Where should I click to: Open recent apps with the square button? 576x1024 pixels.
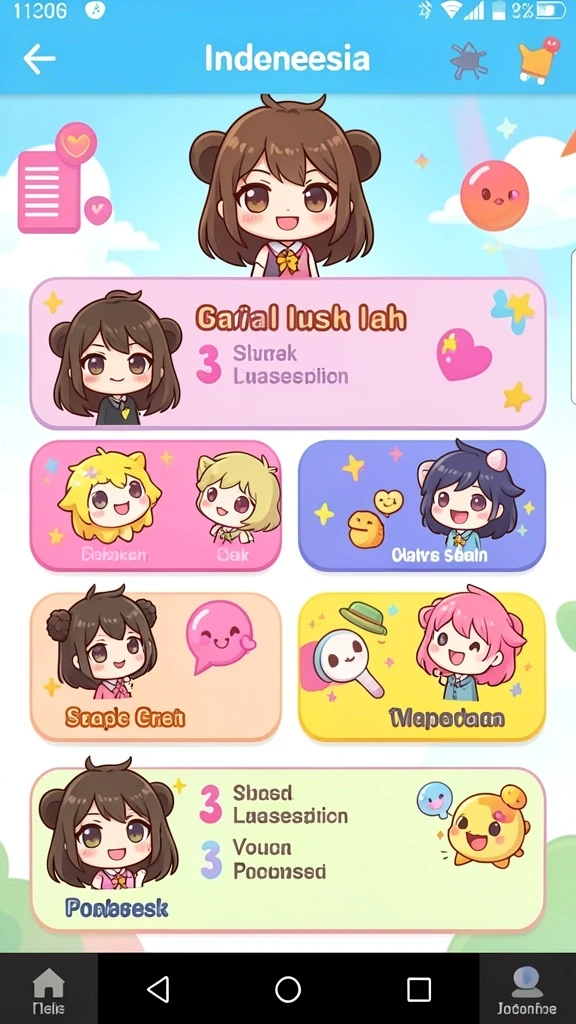pos(419,989)
